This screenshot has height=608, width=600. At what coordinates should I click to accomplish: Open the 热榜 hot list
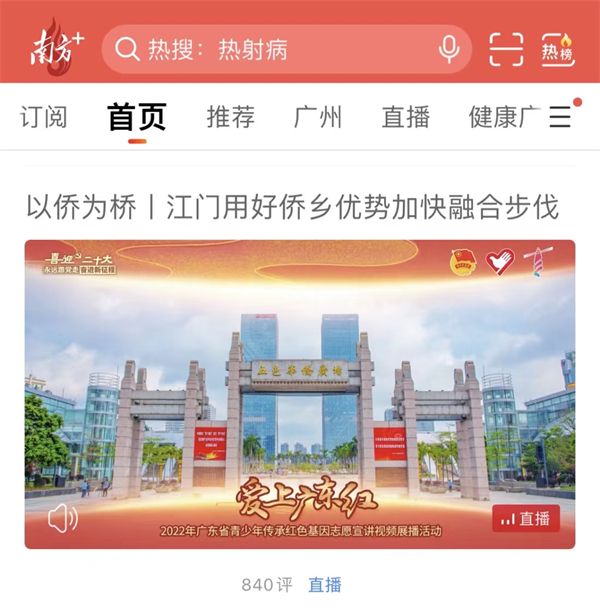(558, 49)
